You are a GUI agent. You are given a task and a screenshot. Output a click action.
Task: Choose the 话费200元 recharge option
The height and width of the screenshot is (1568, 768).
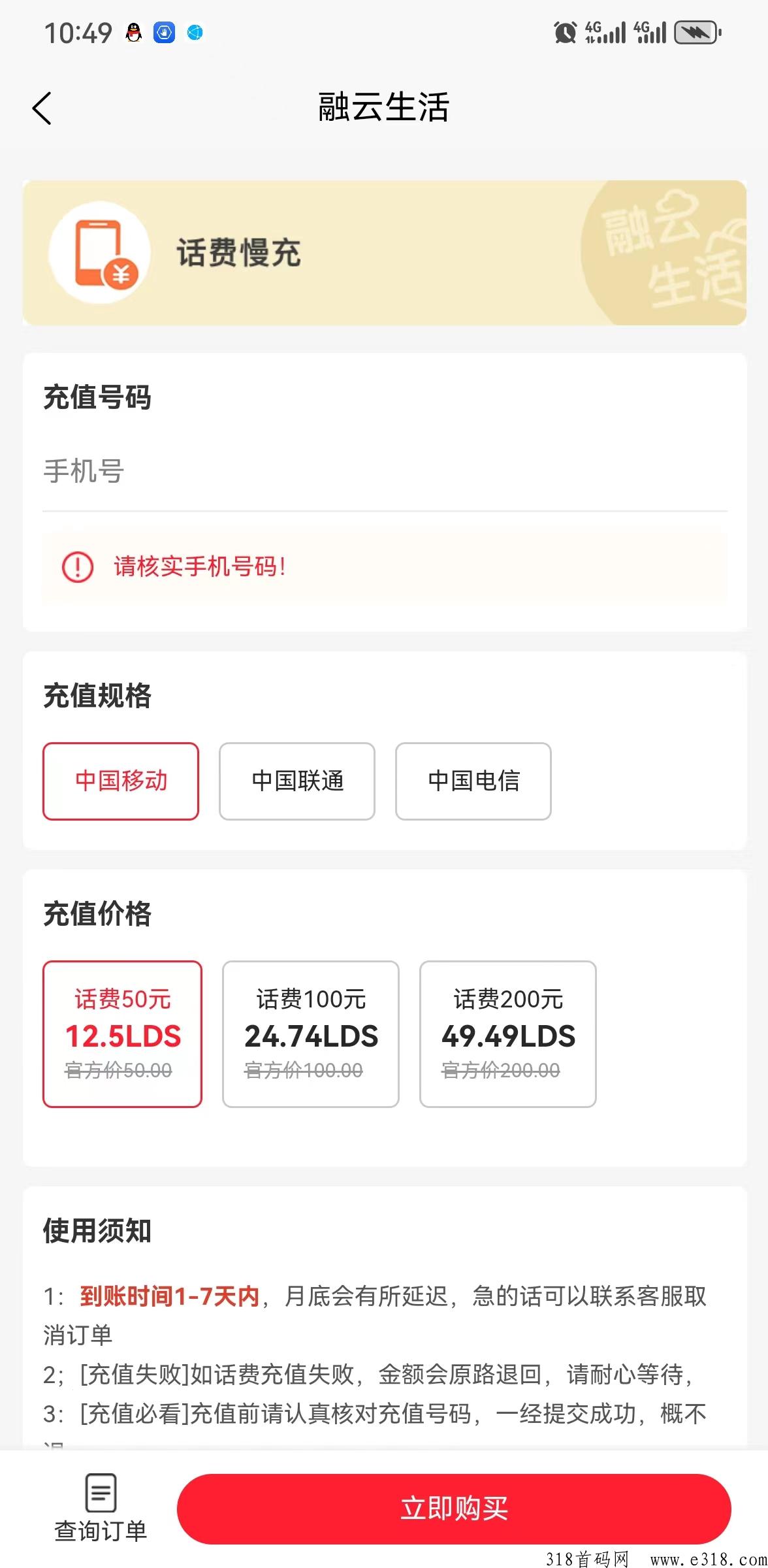[508, 1034]
